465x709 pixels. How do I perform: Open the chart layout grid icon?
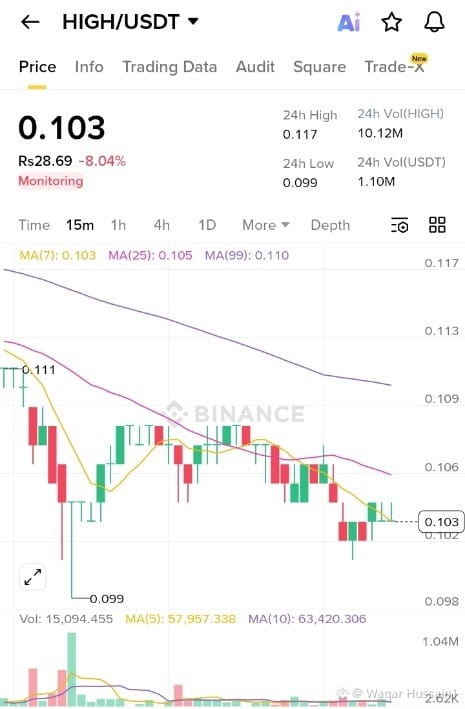437,224
